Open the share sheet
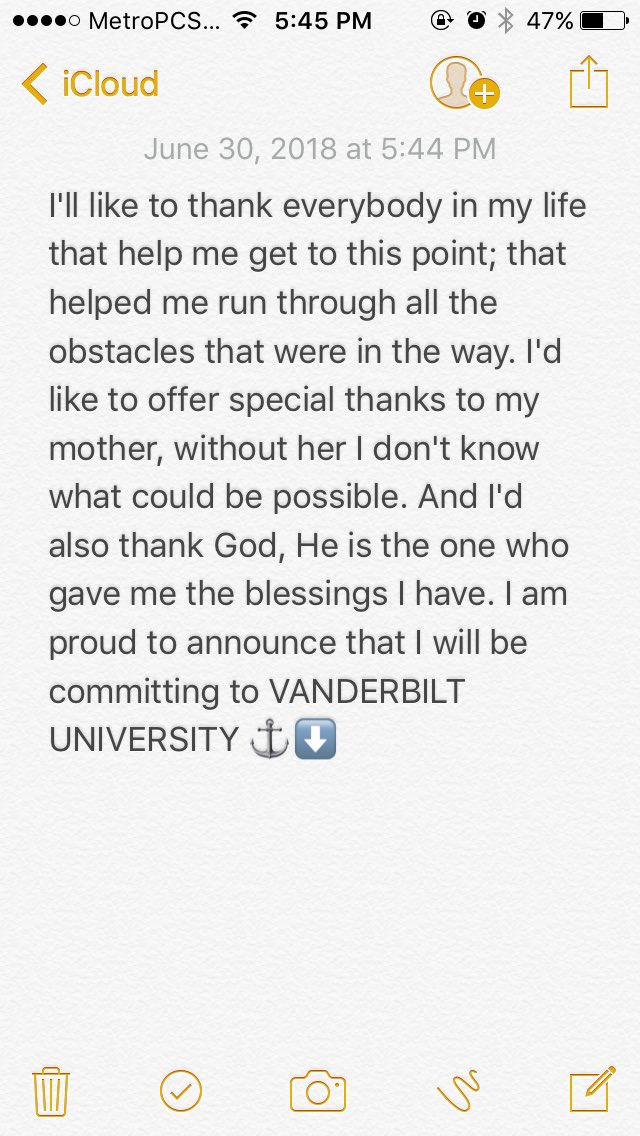640x1136 pixels. (x=589, y=82)
